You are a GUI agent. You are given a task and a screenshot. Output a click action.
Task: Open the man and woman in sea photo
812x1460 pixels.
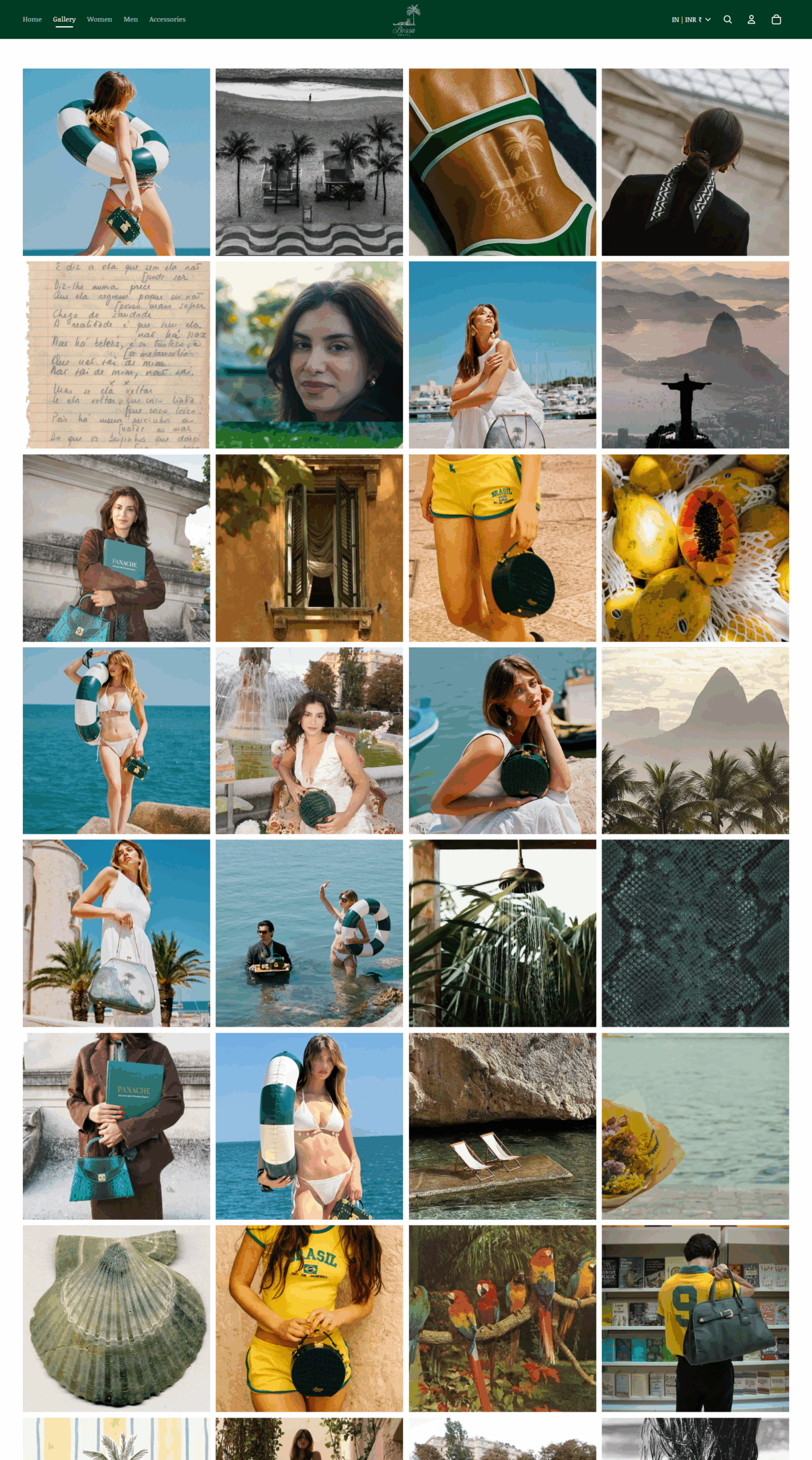309,933
